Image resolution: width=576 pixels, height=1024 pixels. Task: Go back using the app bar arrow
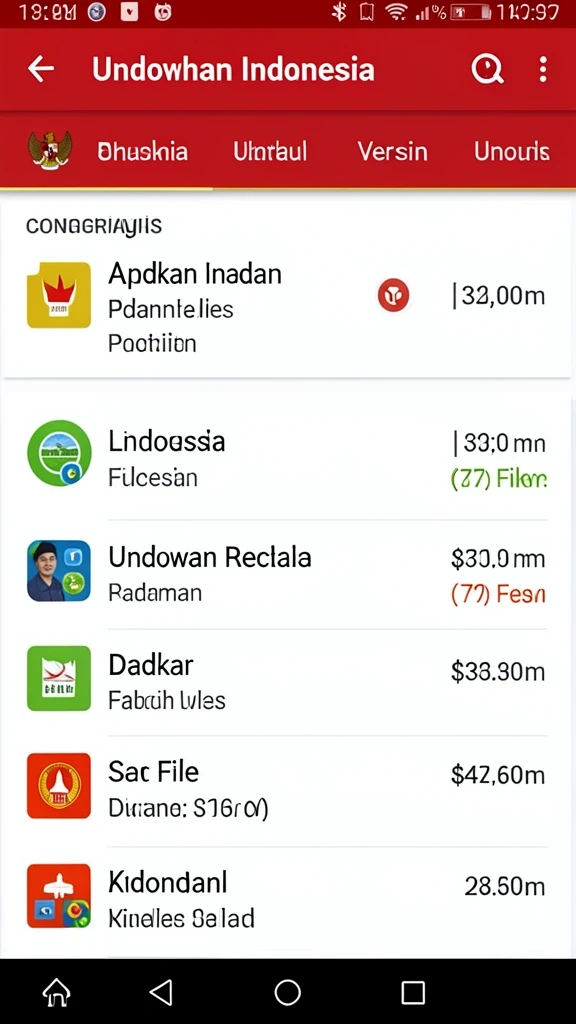(40, 69)
